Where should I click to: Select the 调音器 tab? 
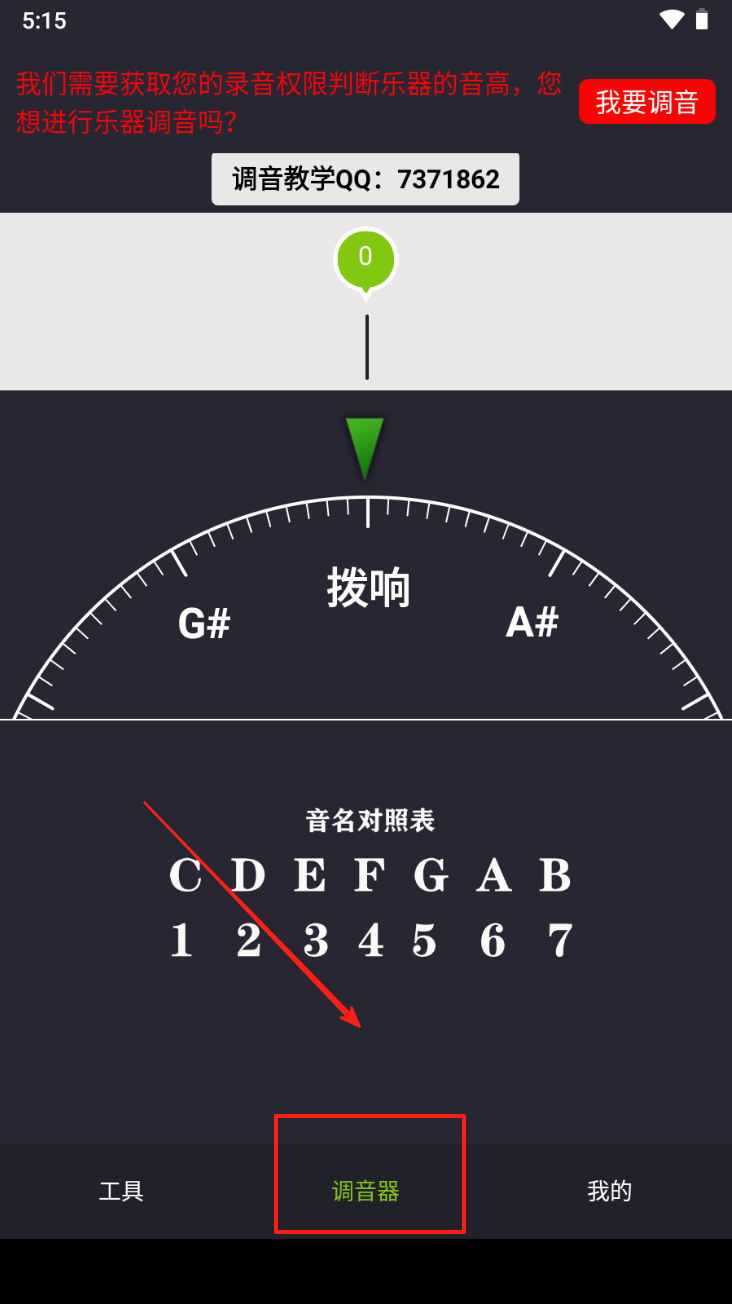click(366, 1191)
